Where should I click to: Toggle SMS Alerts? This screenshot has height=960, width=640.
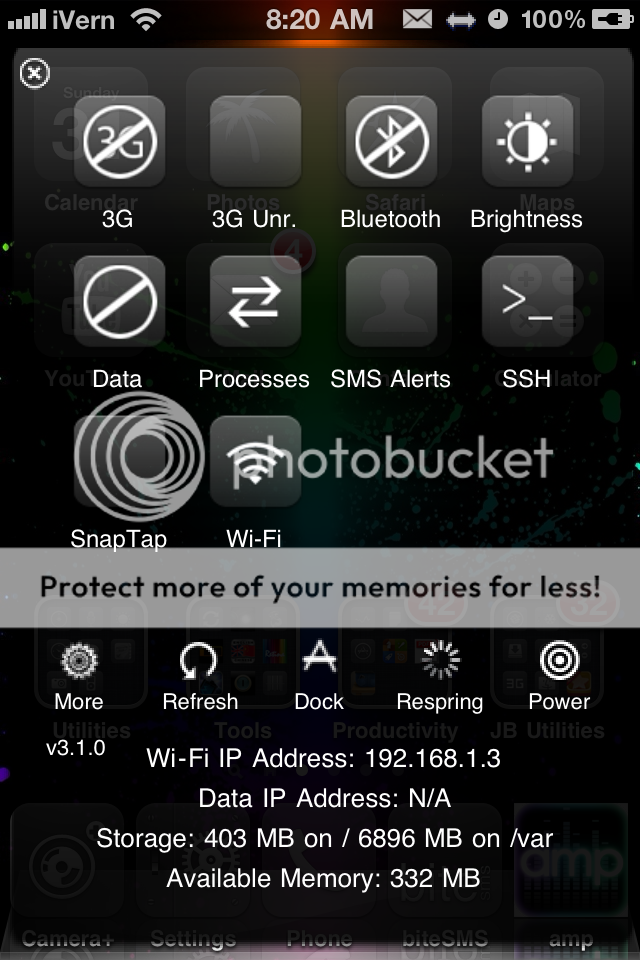pyautogui.click(x=391, y=302)
